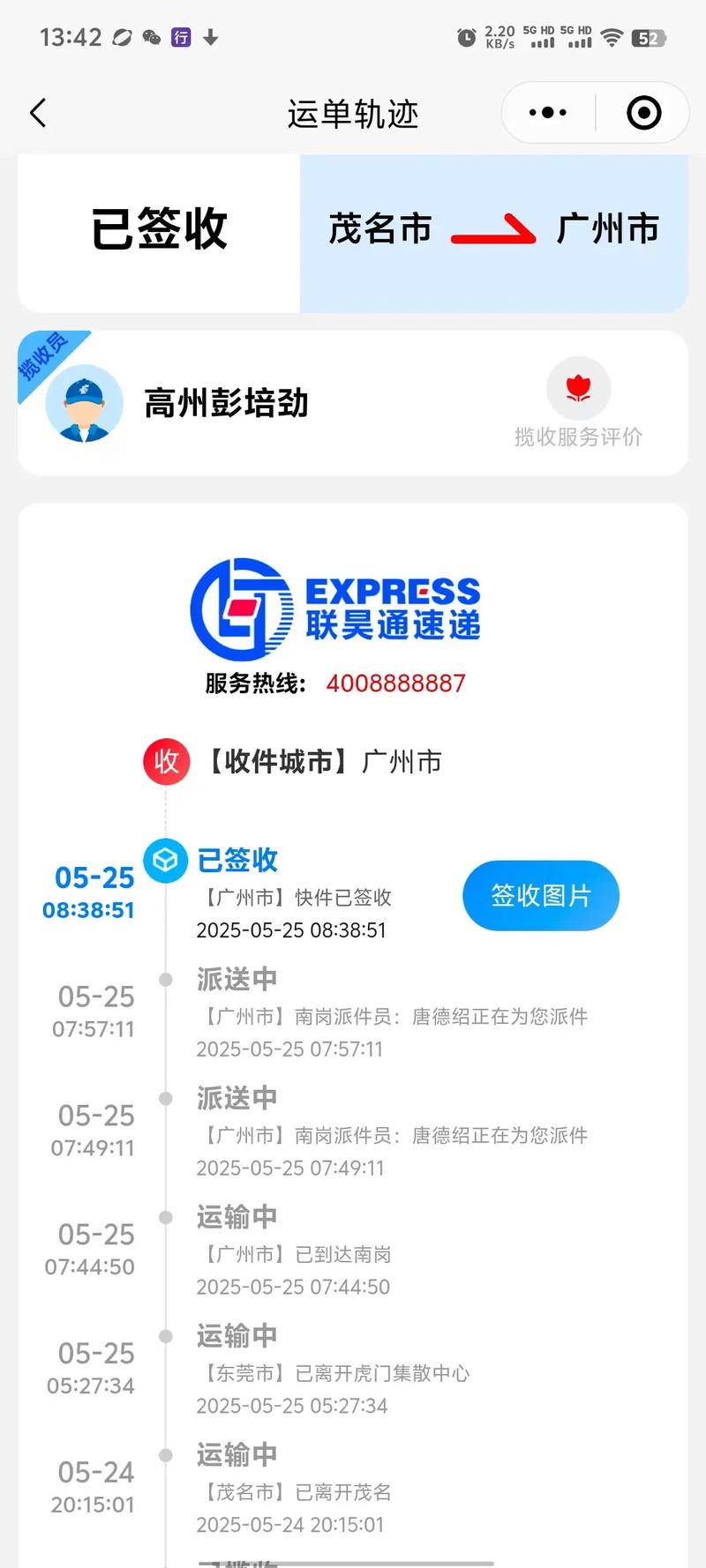Viewport: 706px width, 1568px height.
Task: Open the mini program options menu (three dots)
Action: [545, 112]
